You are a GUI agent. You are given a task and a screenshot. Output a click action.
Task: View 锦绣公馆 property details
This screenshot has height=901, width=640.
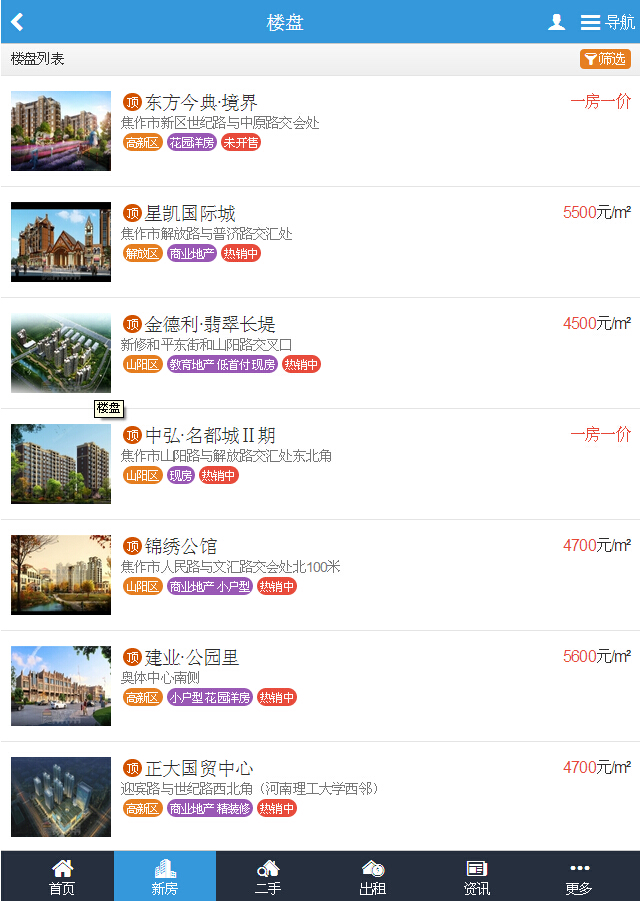click(x=181, y=546)
